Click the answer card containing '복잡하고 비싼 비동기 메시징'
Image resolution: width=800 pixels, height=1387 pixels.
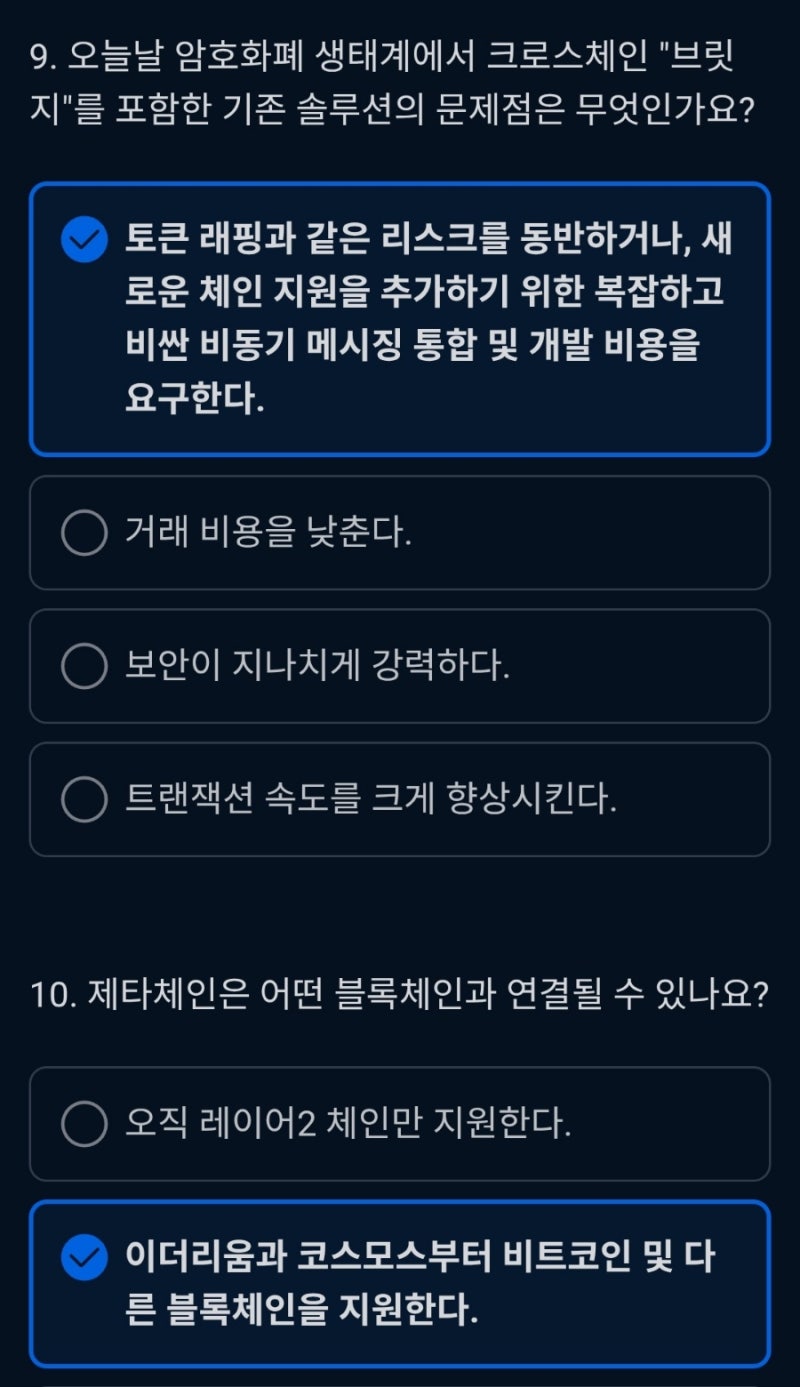click(400, 315)
